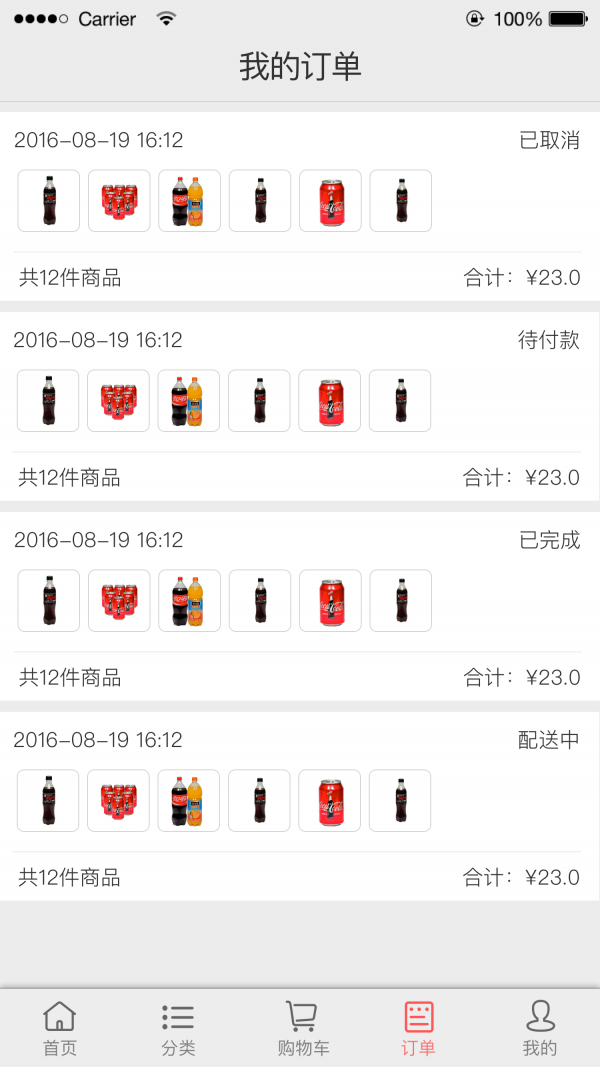
Task: Select the 订单 orders tab
Action: click(419, 1028)
